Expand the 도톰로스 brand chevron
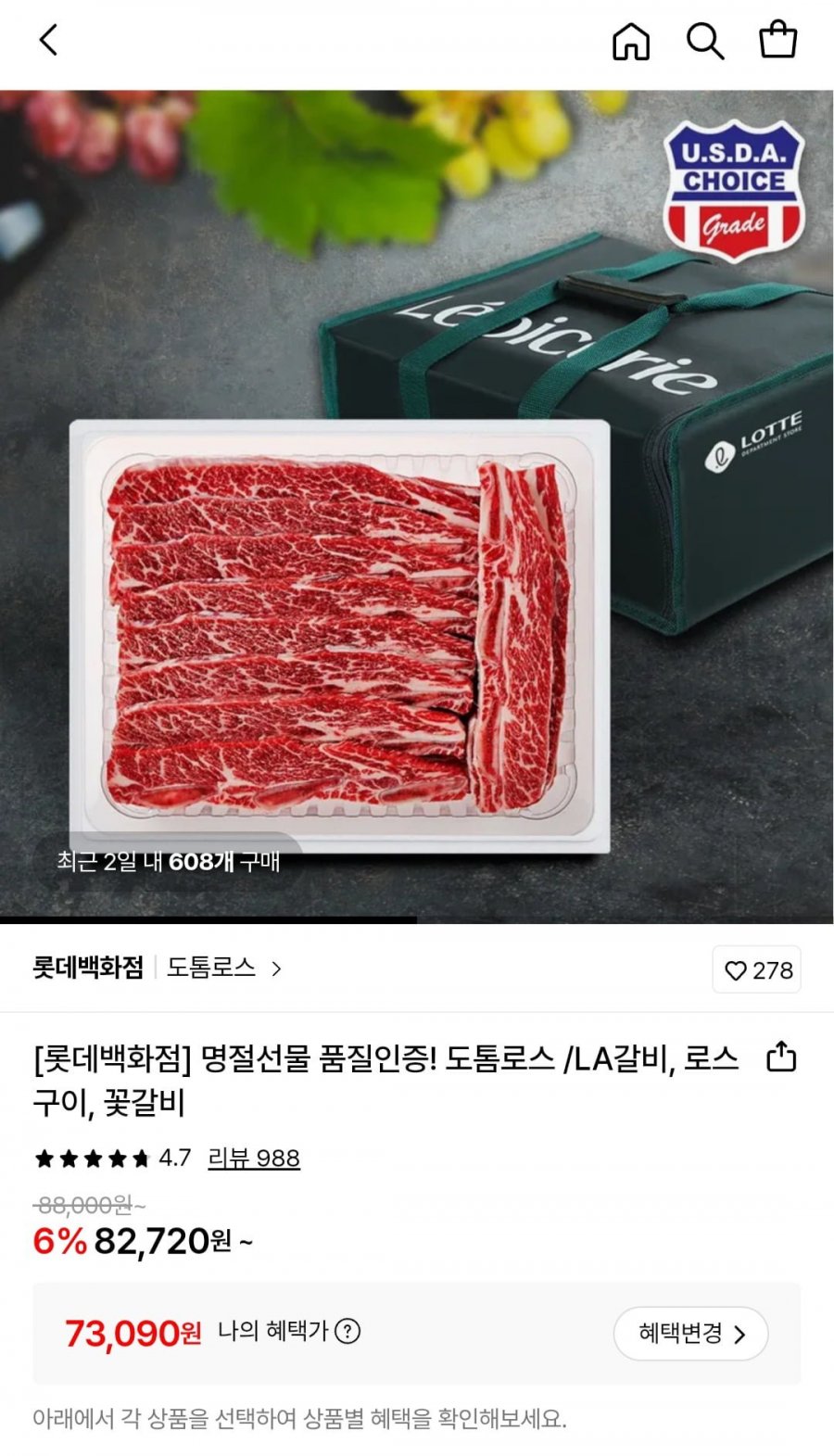 (275, 969)
